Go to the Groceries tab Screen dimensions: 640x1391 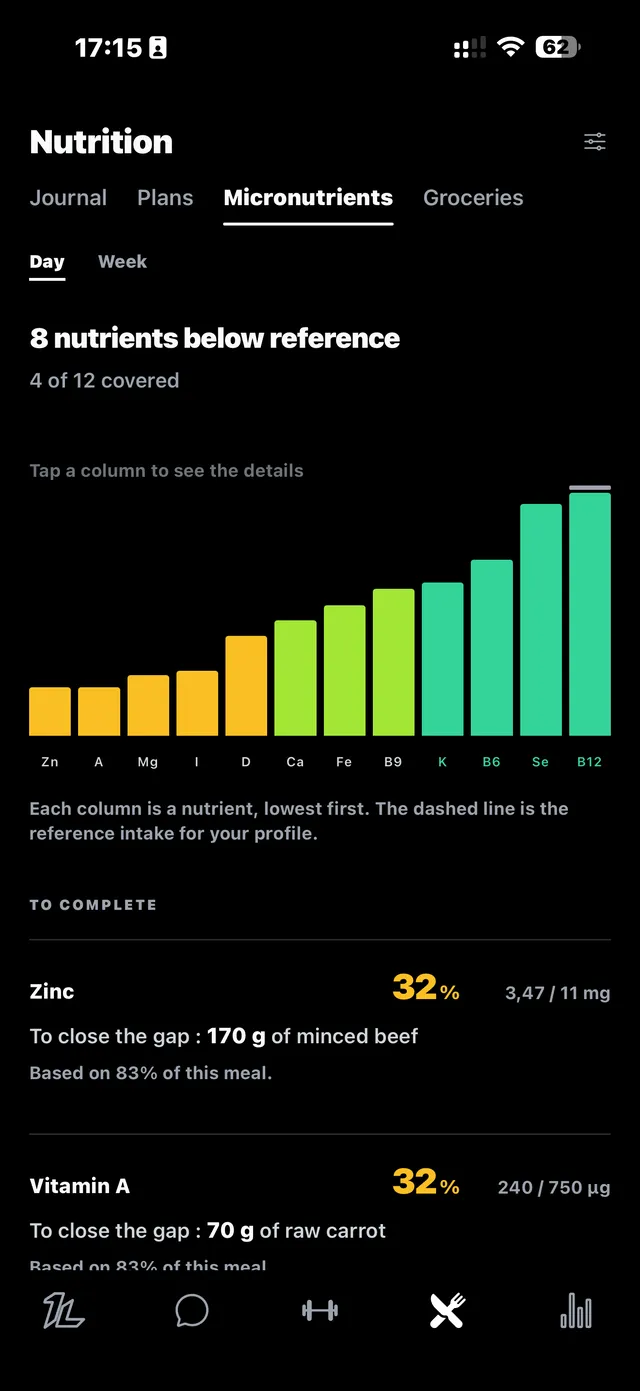pos(473,198)
